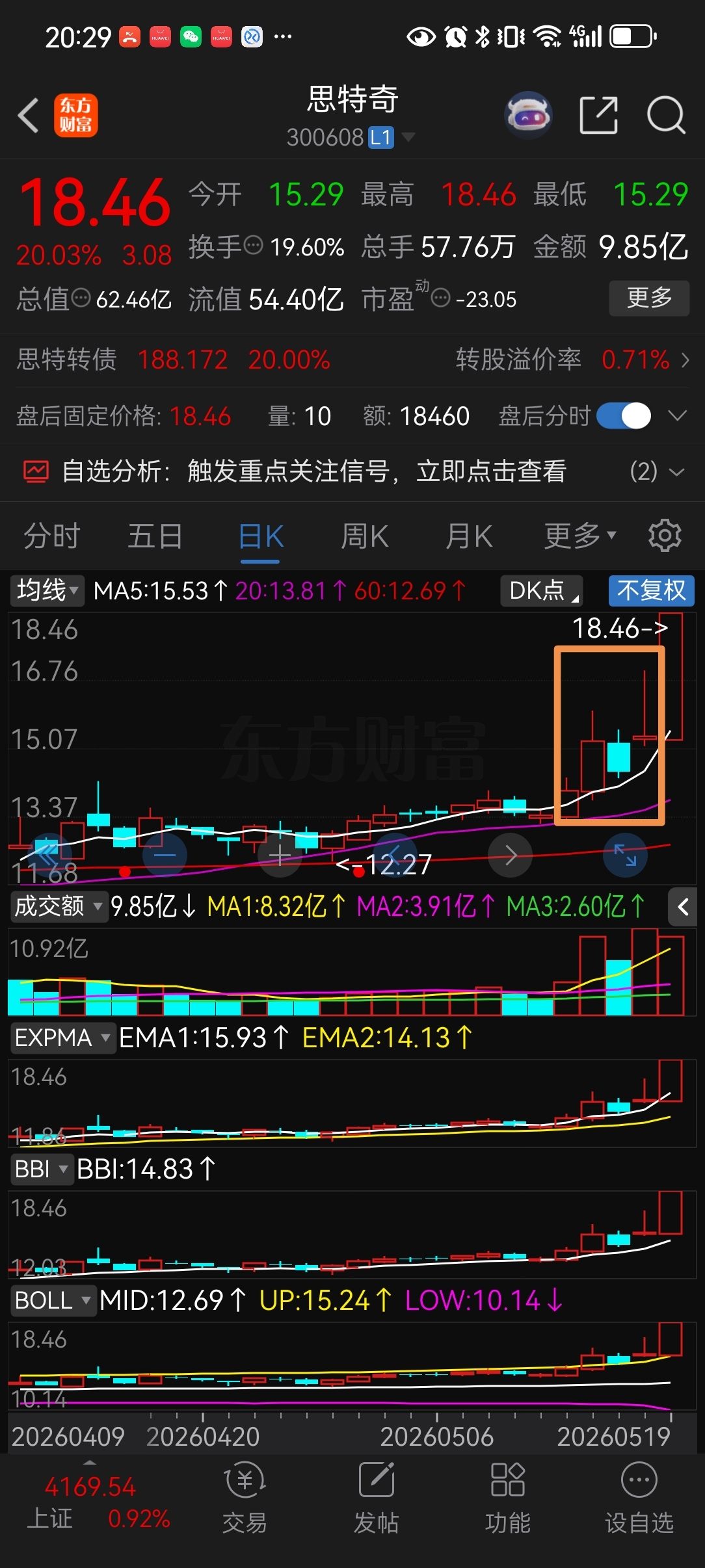Go back with the top-left arrow
This screenshot has height=1568, width=705.
point(29,116)
